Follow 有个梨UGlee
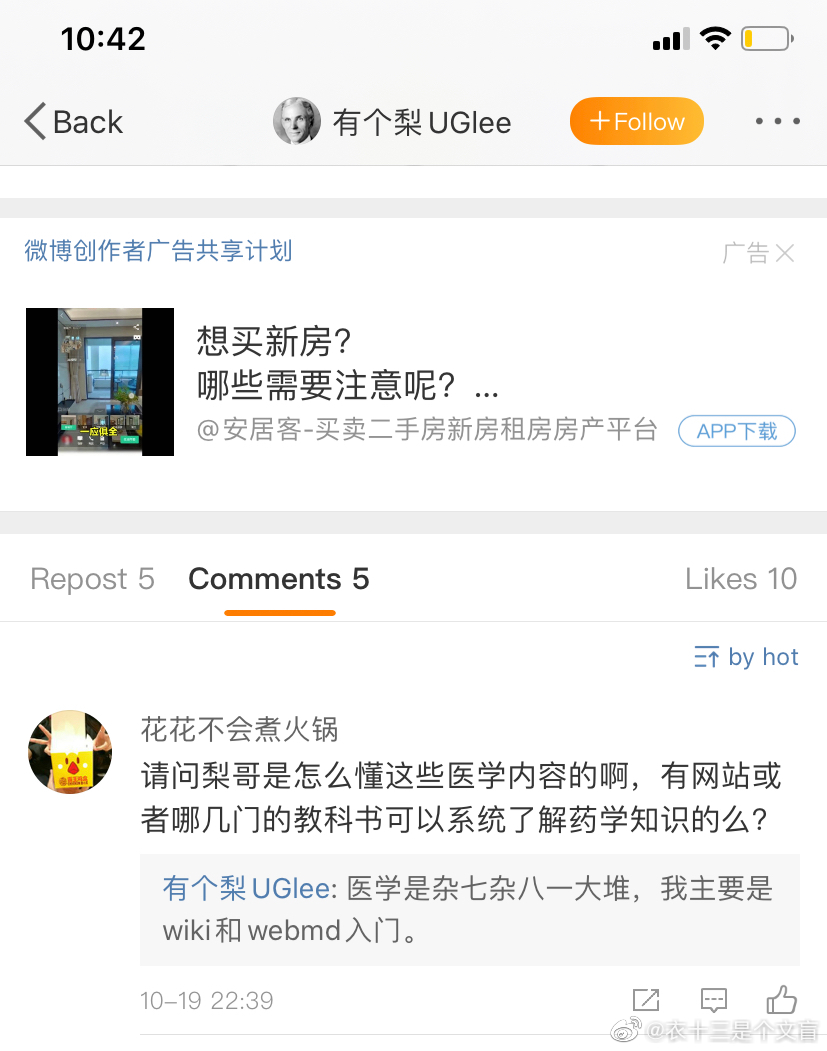 [x=637, y=122]
